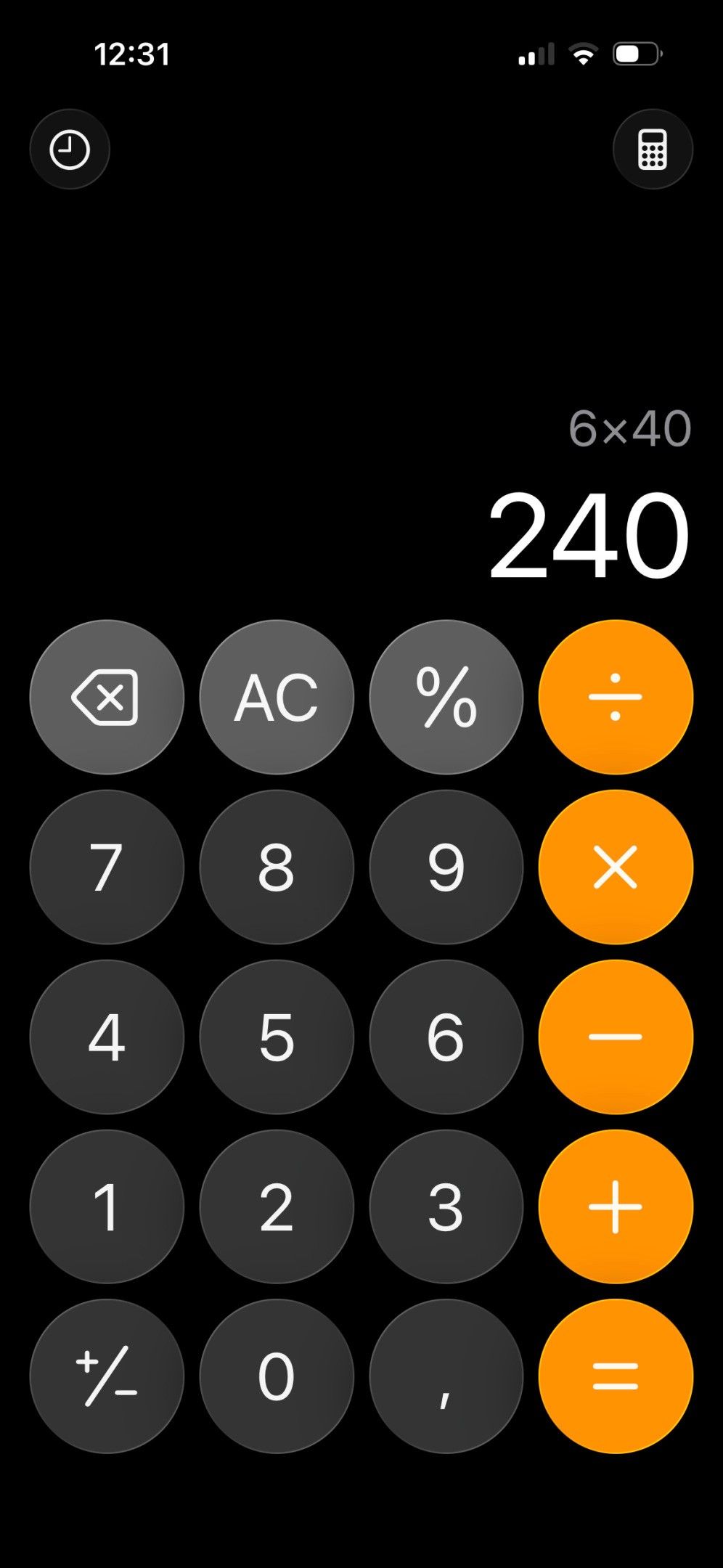The width and height of the screenshot is (723, 1568).
Task: Select the multiplication operator
Action: (616, 867)
